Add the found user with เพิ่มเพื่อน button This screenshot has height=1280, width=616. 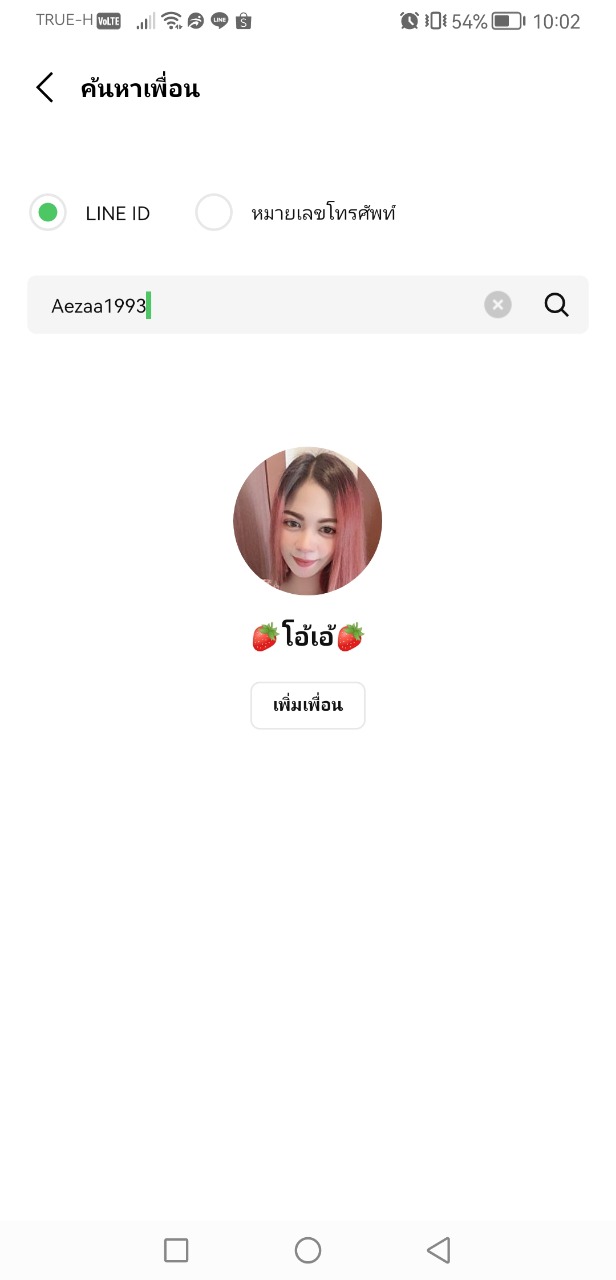pos(308,706)
